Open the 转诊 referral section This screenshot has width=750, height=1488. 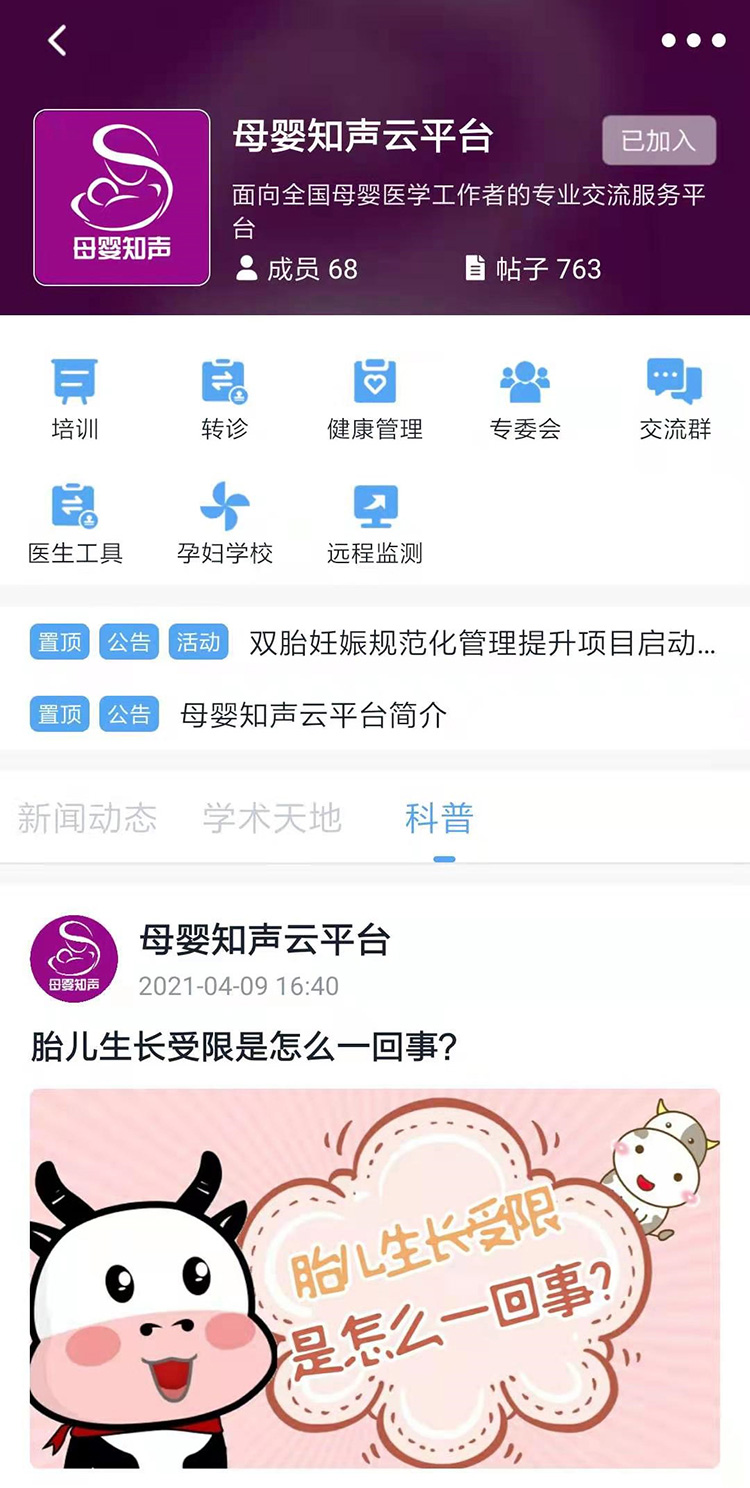(224, 399)
